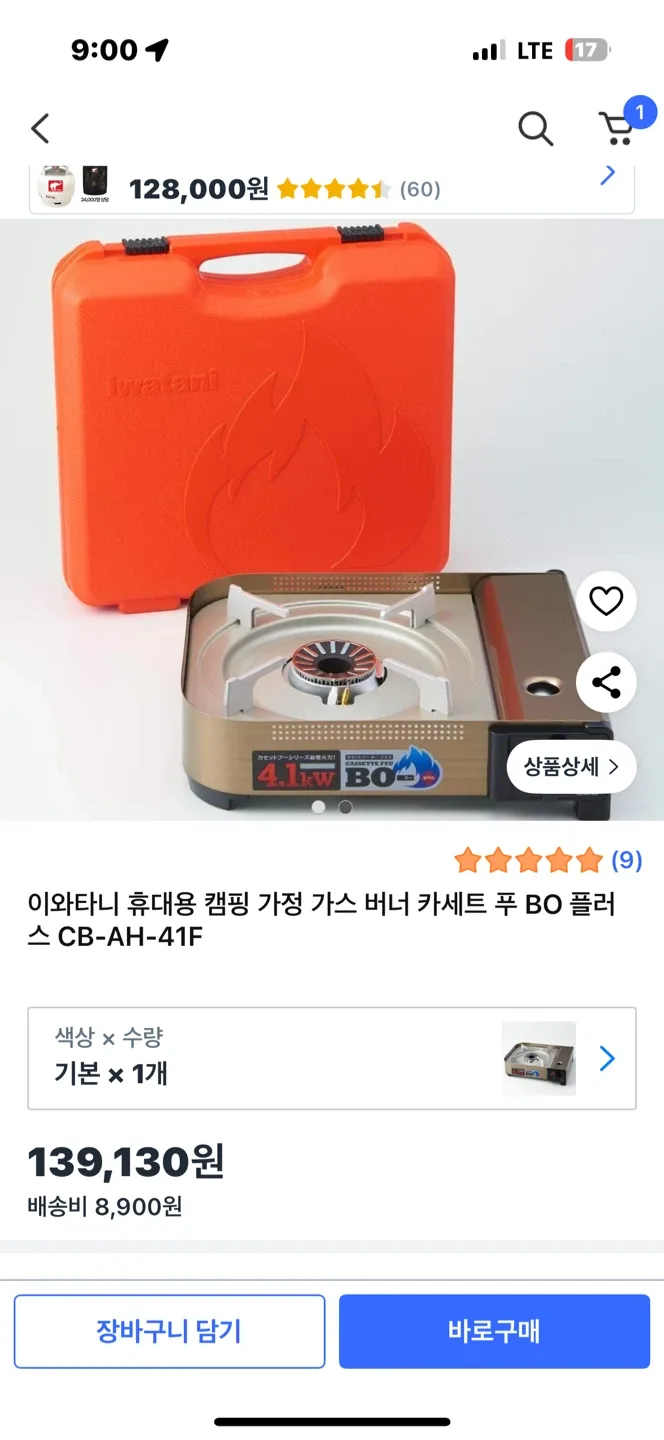Image resolution: width=664 pixels, height=1440 pixels.
Task: View the 9 product reviews
Action: coord(547,860)
